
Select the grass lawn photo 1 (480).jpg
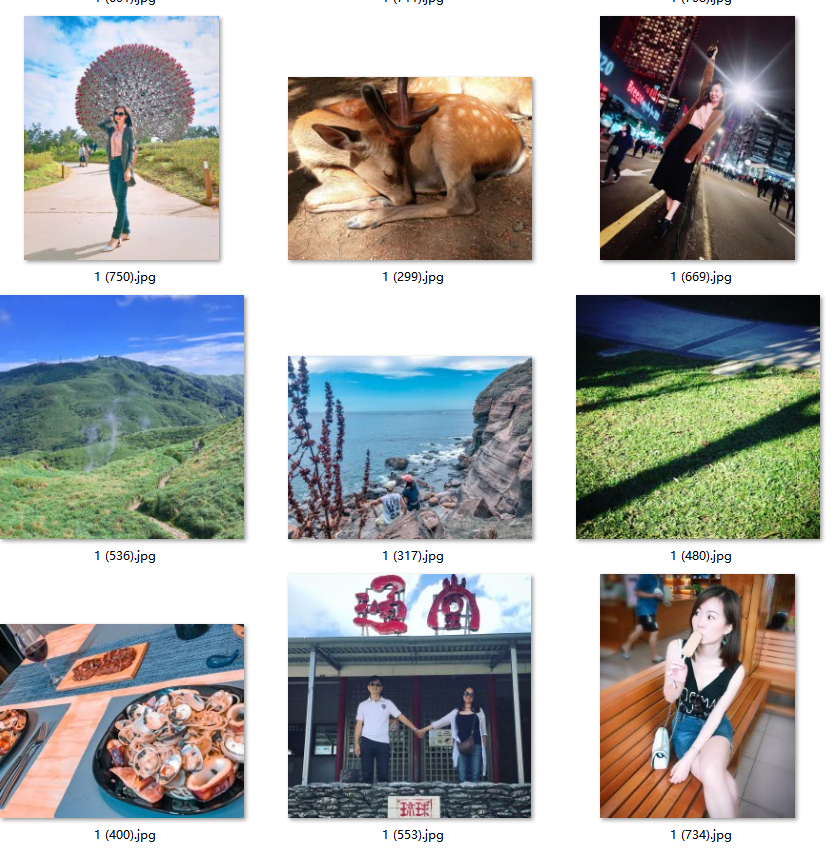(x=697, y=417)
